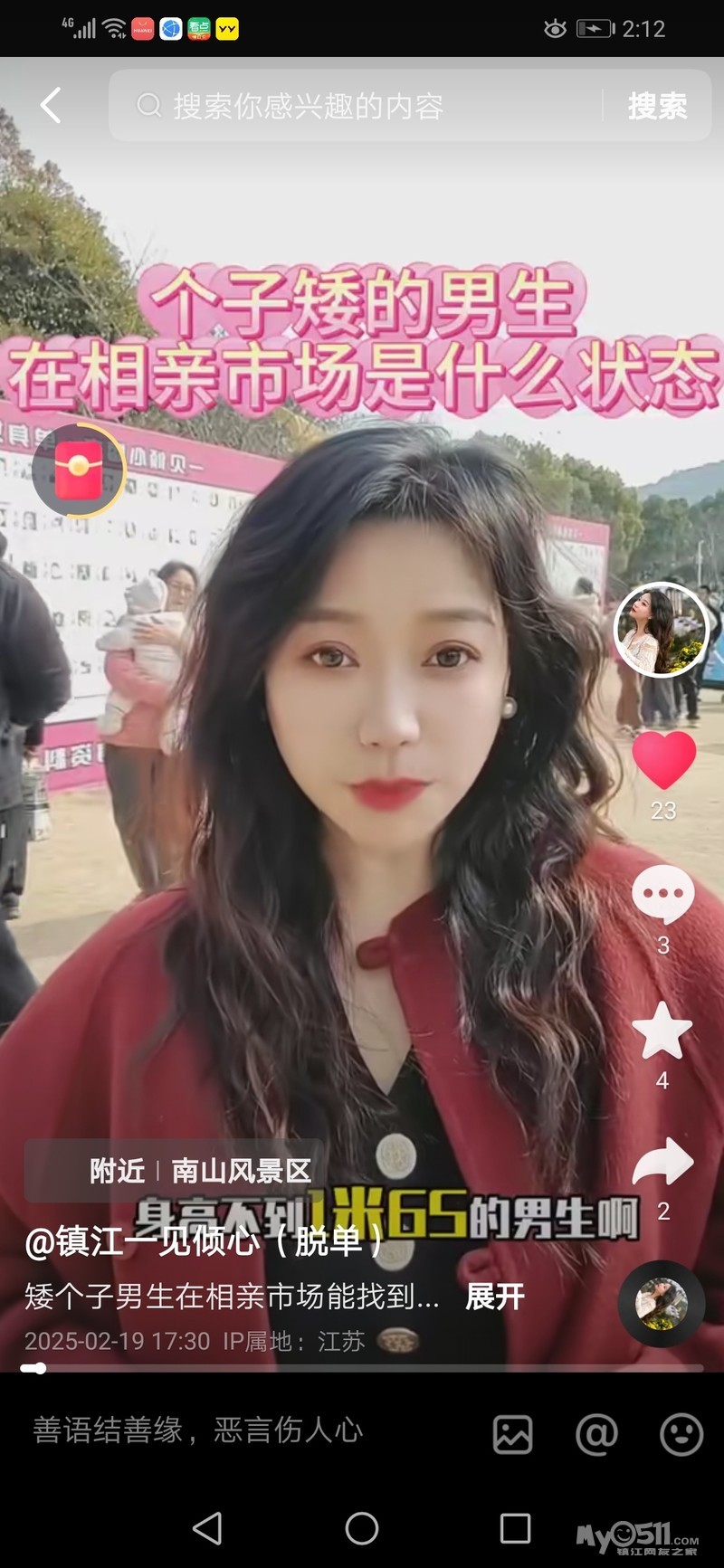The image size is (724, 1568).
Task: Like this video with the heart
Action: [x=663, y=760]
